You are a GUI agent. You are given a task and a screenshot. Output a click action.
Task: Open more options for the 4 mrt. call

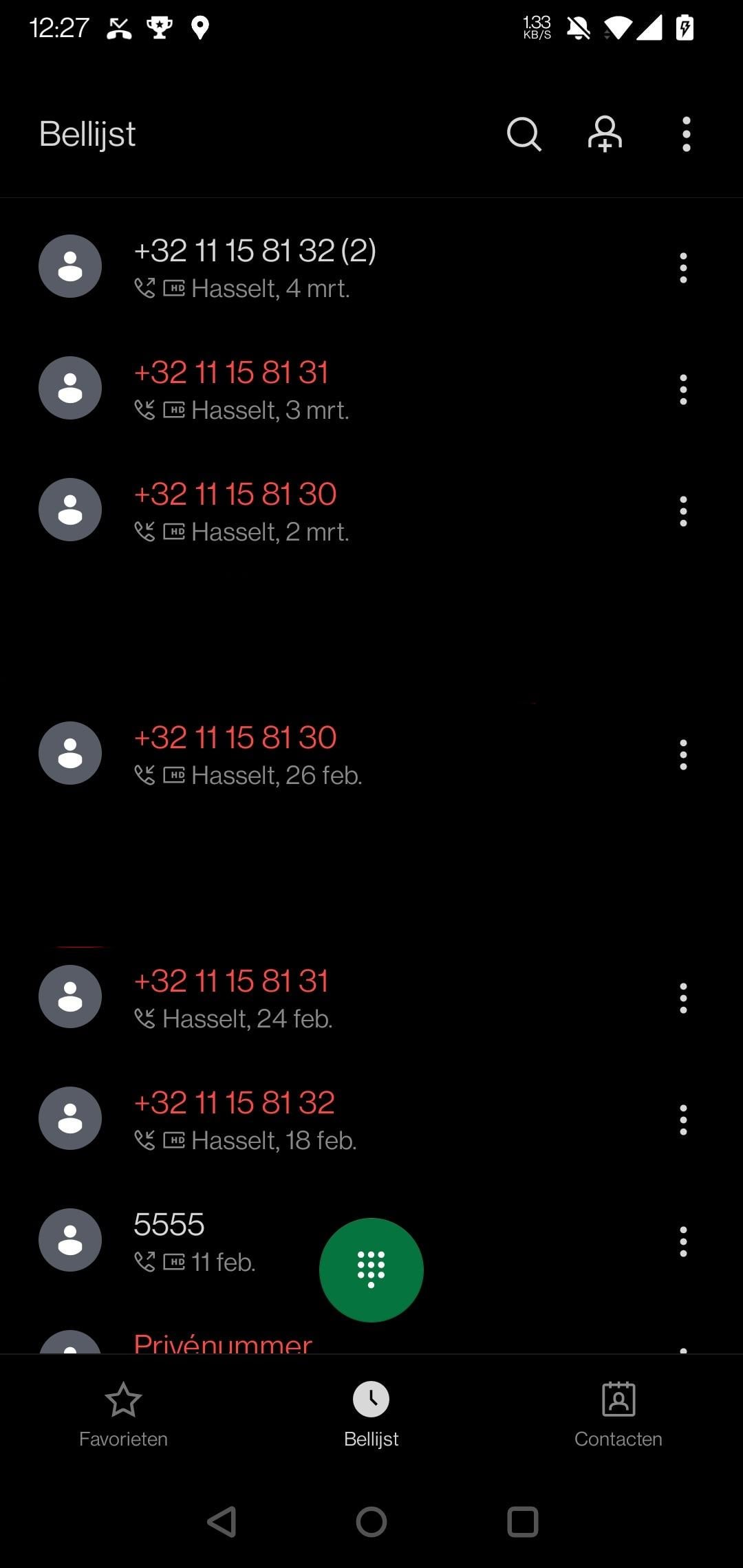(x=683, y=268)
